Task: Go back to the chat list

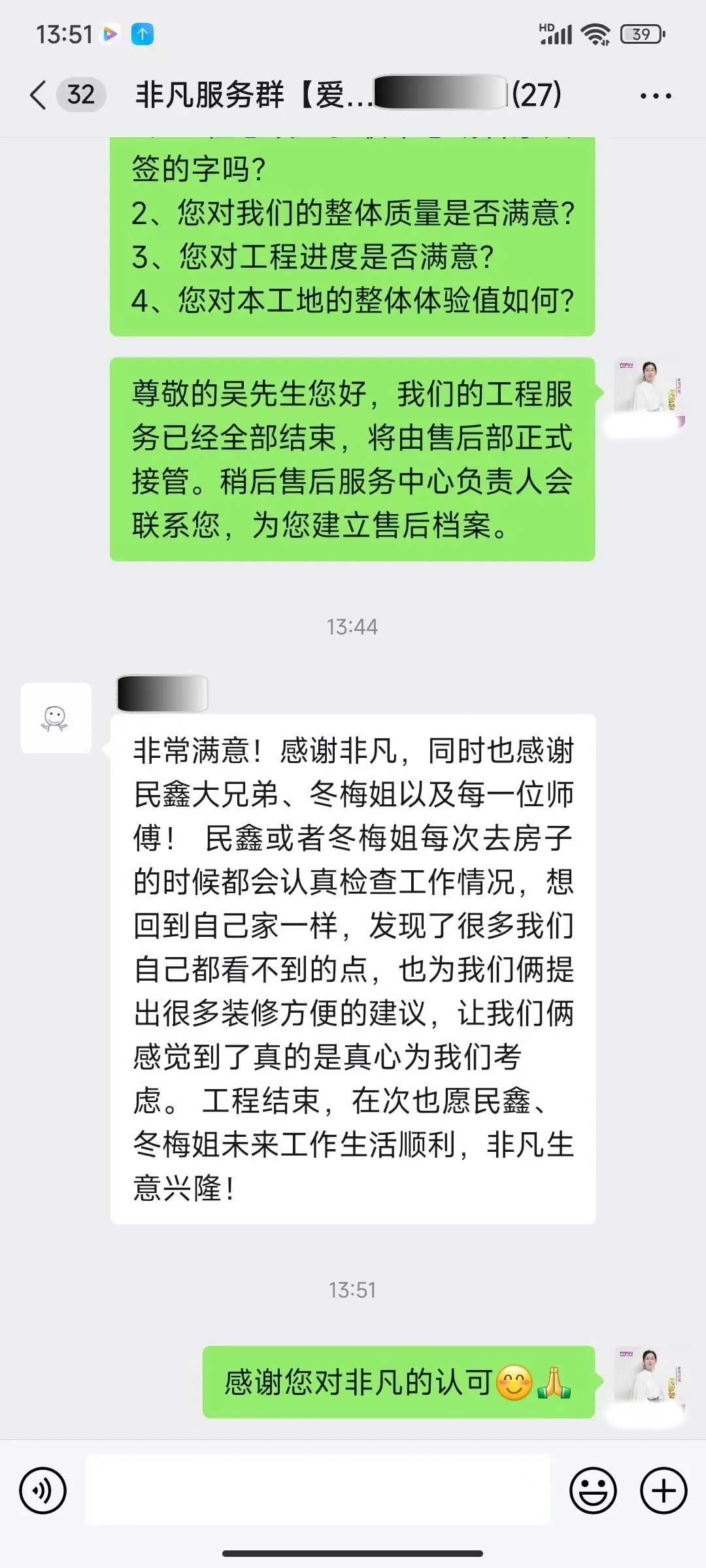Action: click(x=39, y=95)
